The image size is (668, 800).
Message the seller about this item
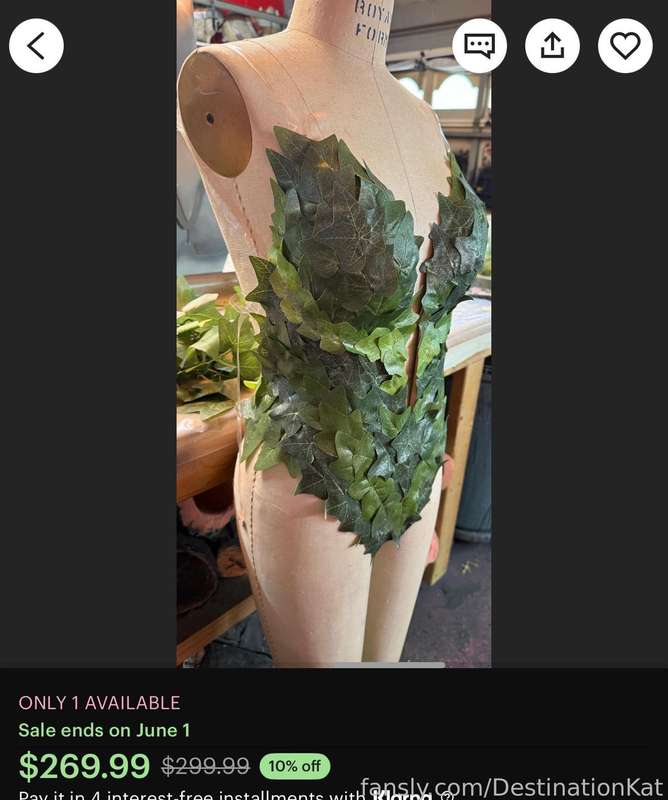(479, 46)
